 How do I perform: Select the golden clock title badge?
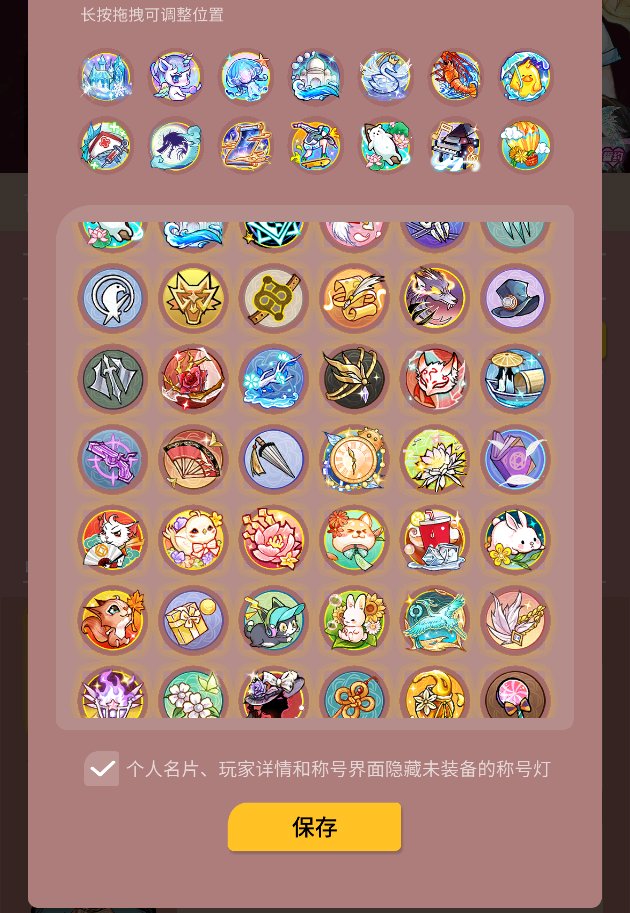[x=353, y=459]
